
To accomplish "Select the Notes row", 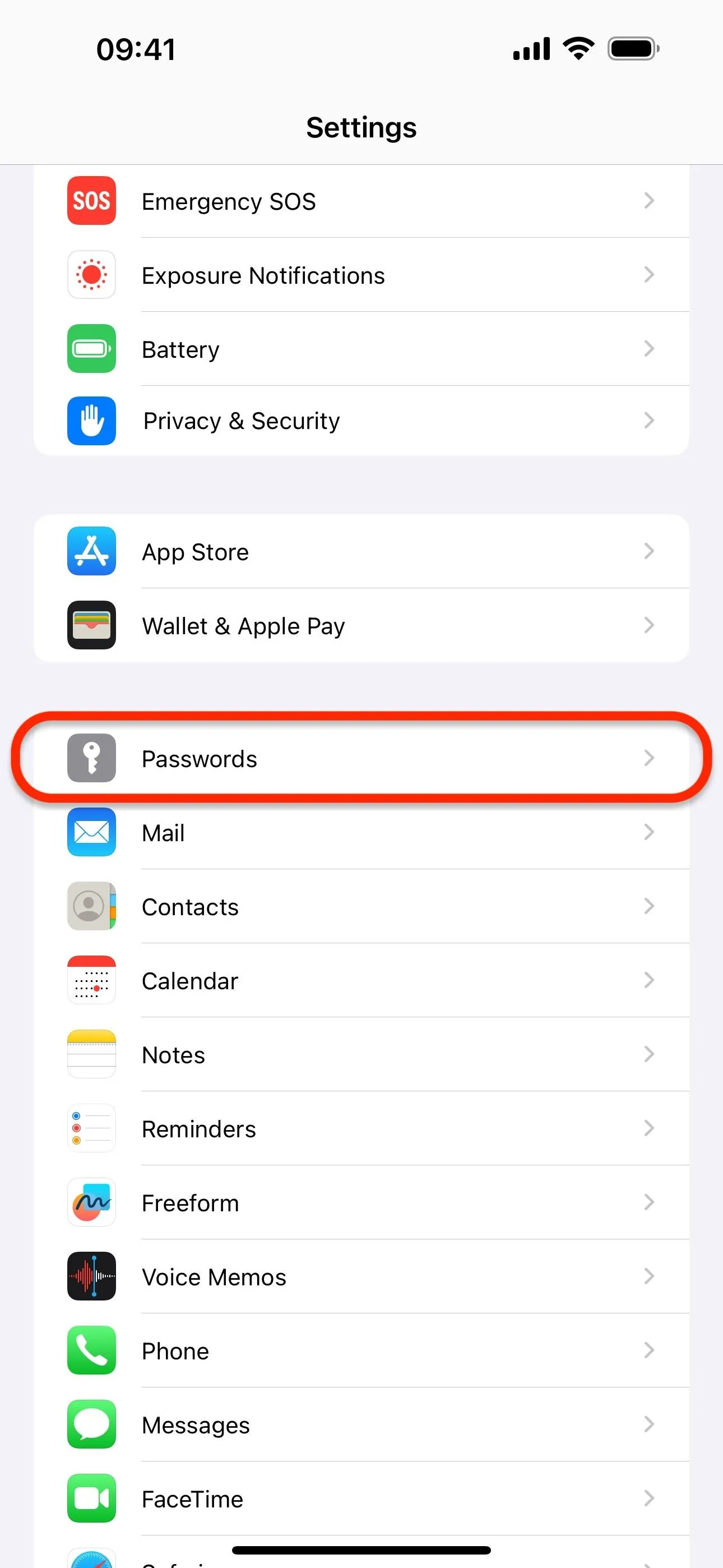I will pyautogui.click(x=361, y=1054).
